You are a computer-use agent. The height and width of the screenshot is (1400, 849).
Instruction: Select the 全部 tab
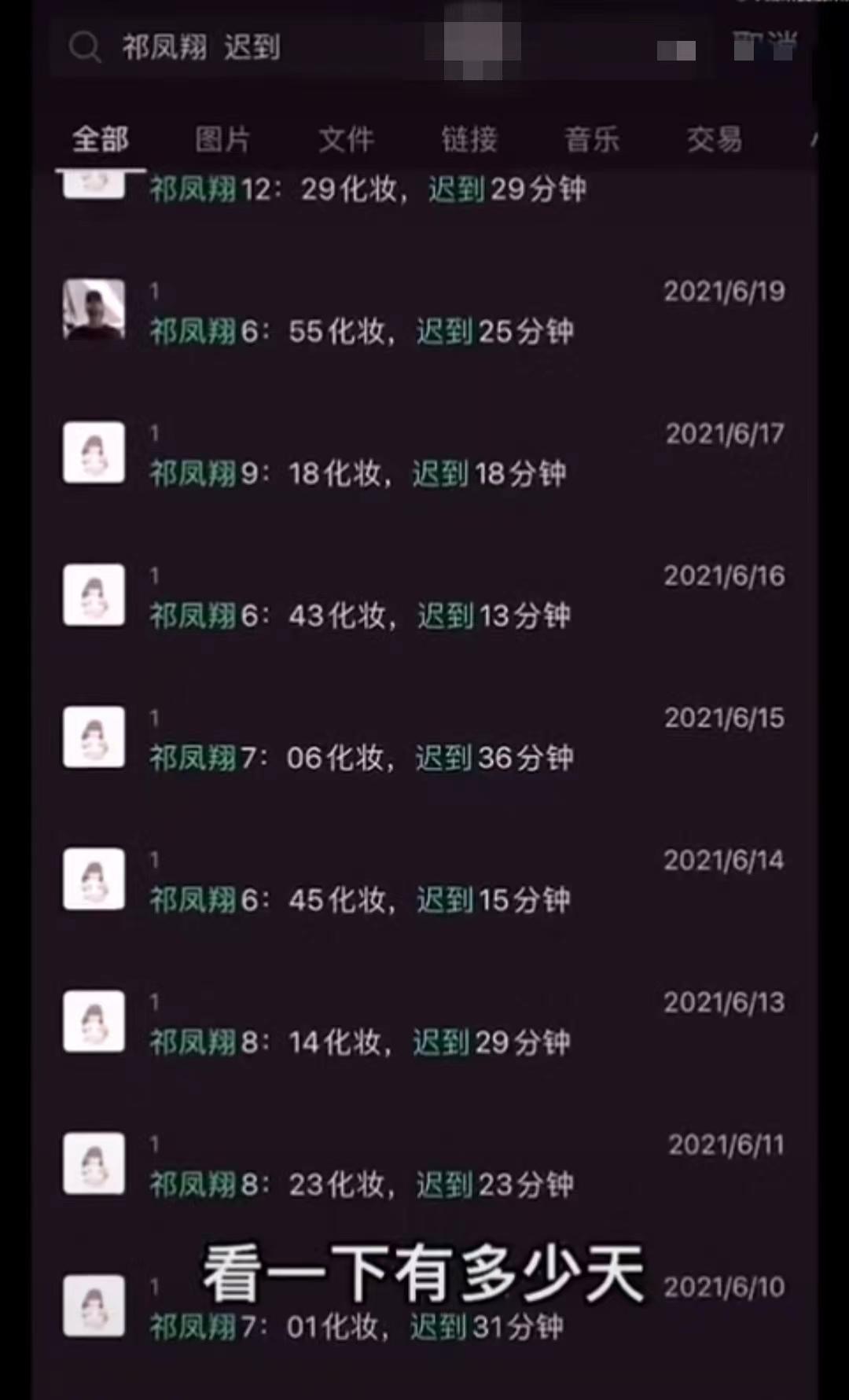(101, 140)
